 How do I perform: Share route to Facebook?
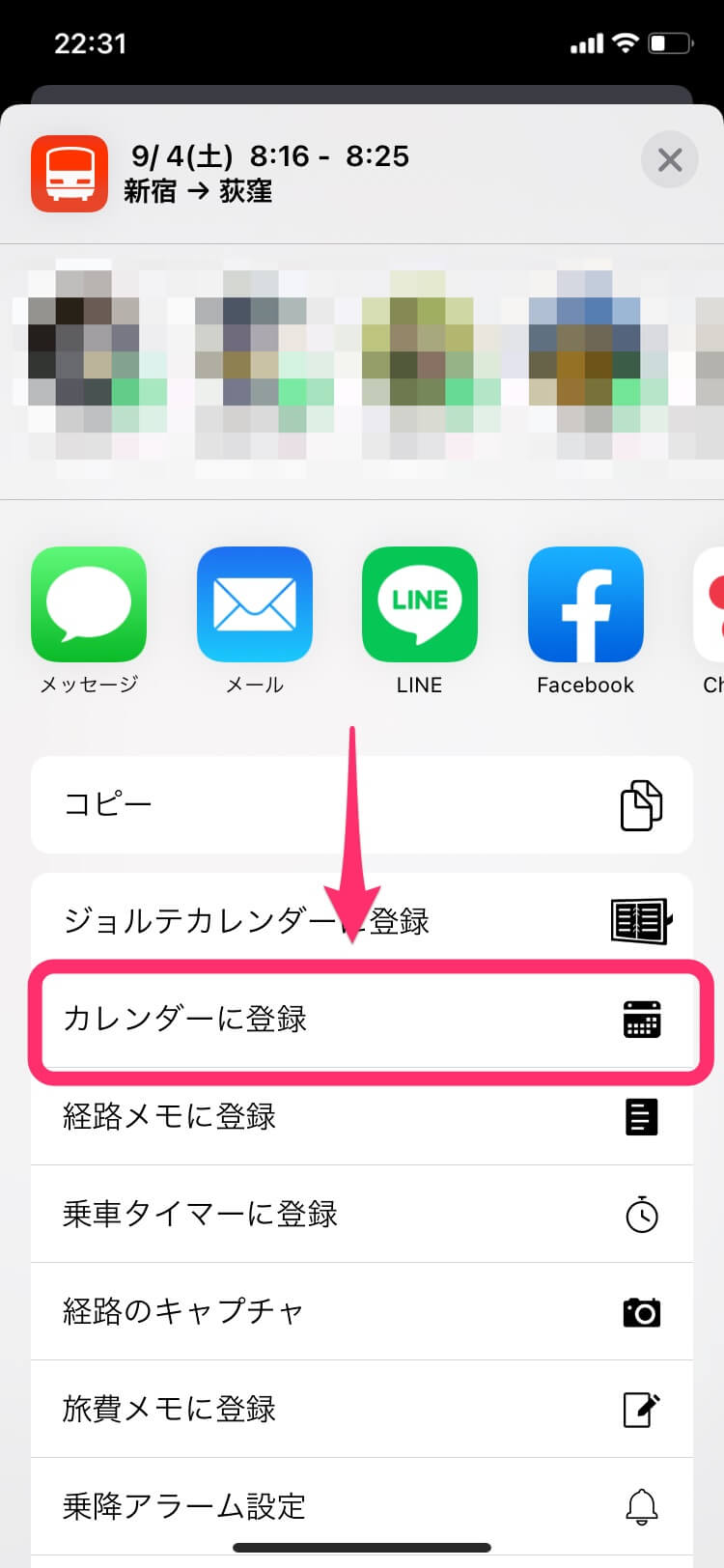point(585,605)
